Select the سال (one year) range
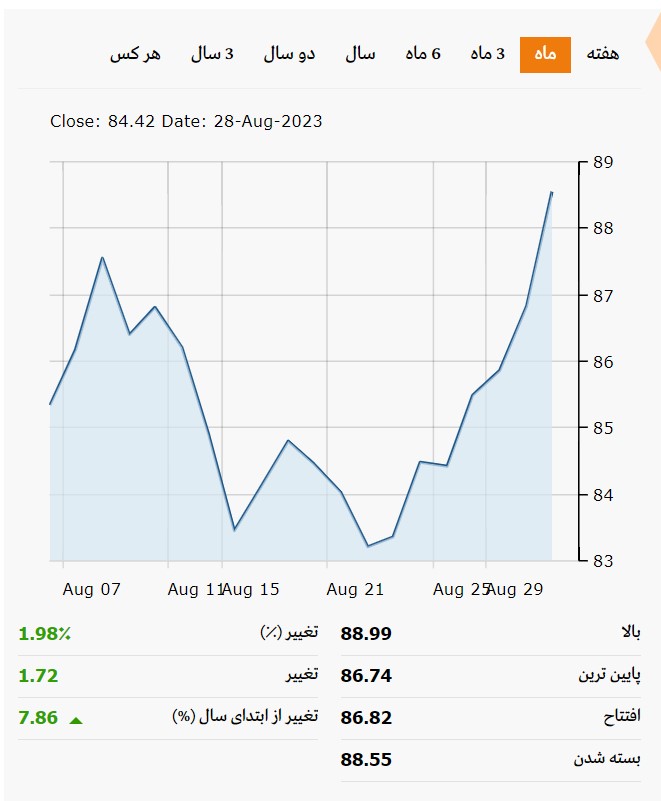The width and height of the screenshot is (661, 801). [x=360, y=54]
